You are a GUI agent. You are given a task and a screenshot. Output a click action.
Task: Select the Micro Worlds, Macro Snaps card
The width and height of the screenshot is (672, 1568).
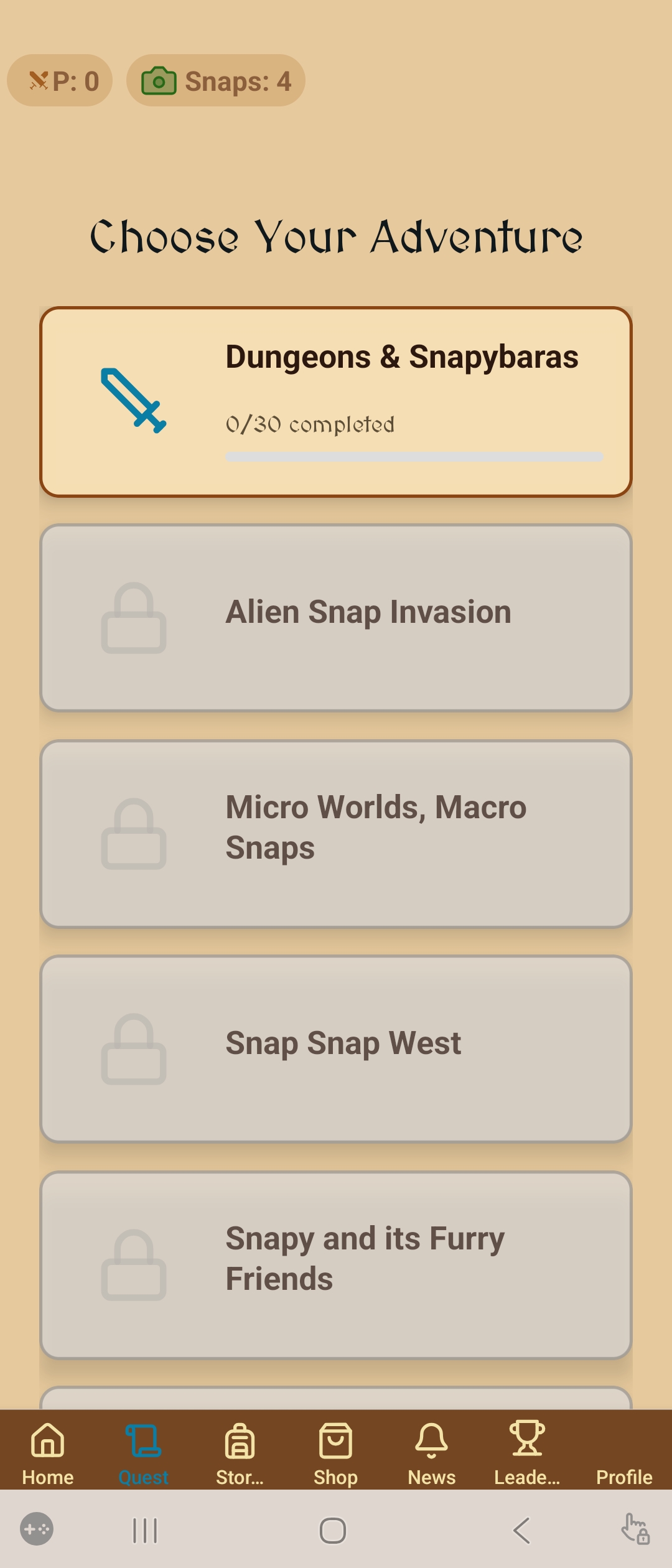[336, 833]
